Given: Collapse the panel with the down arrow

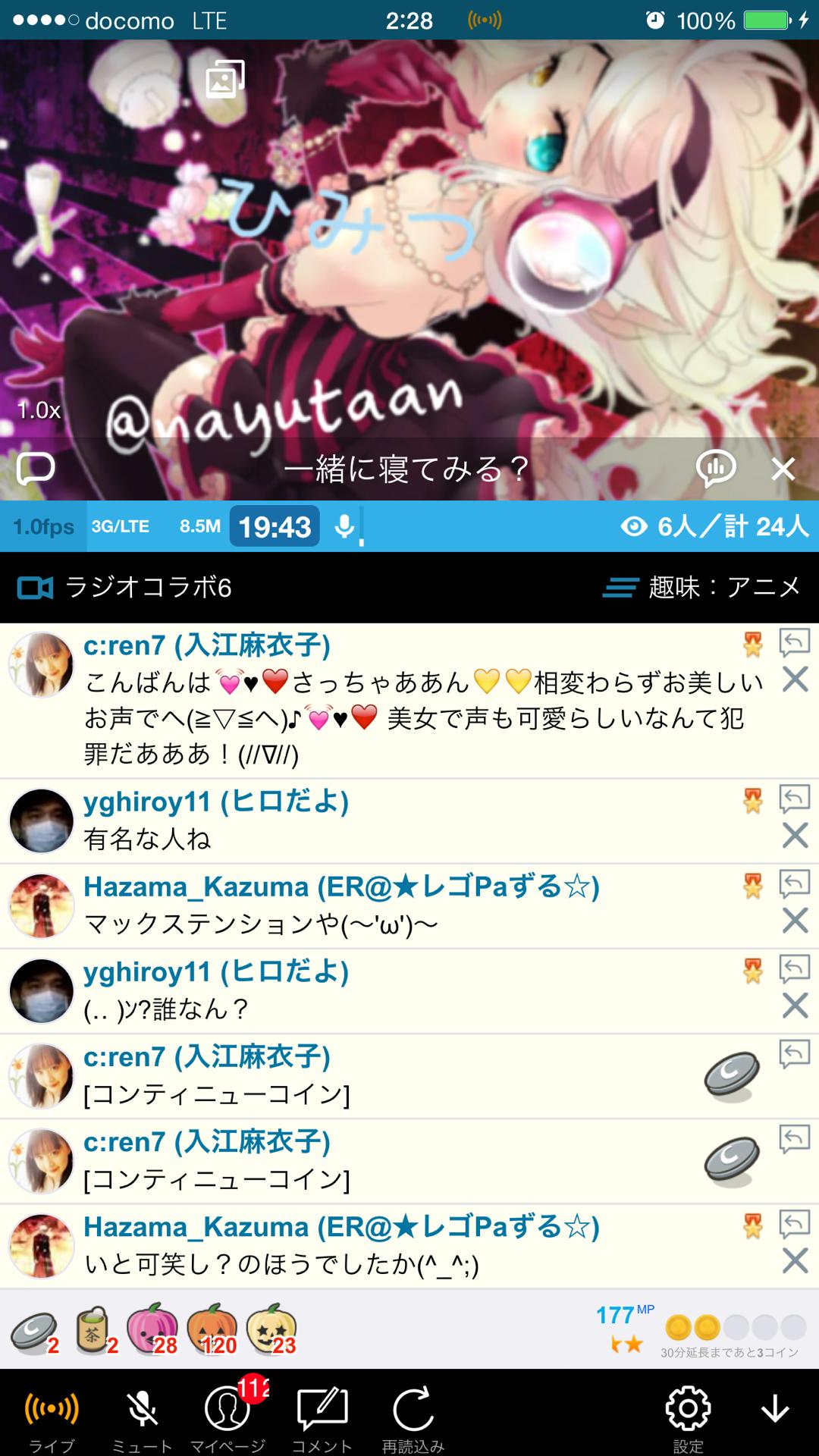Looking at the screenshot, I should (775, 1410).
